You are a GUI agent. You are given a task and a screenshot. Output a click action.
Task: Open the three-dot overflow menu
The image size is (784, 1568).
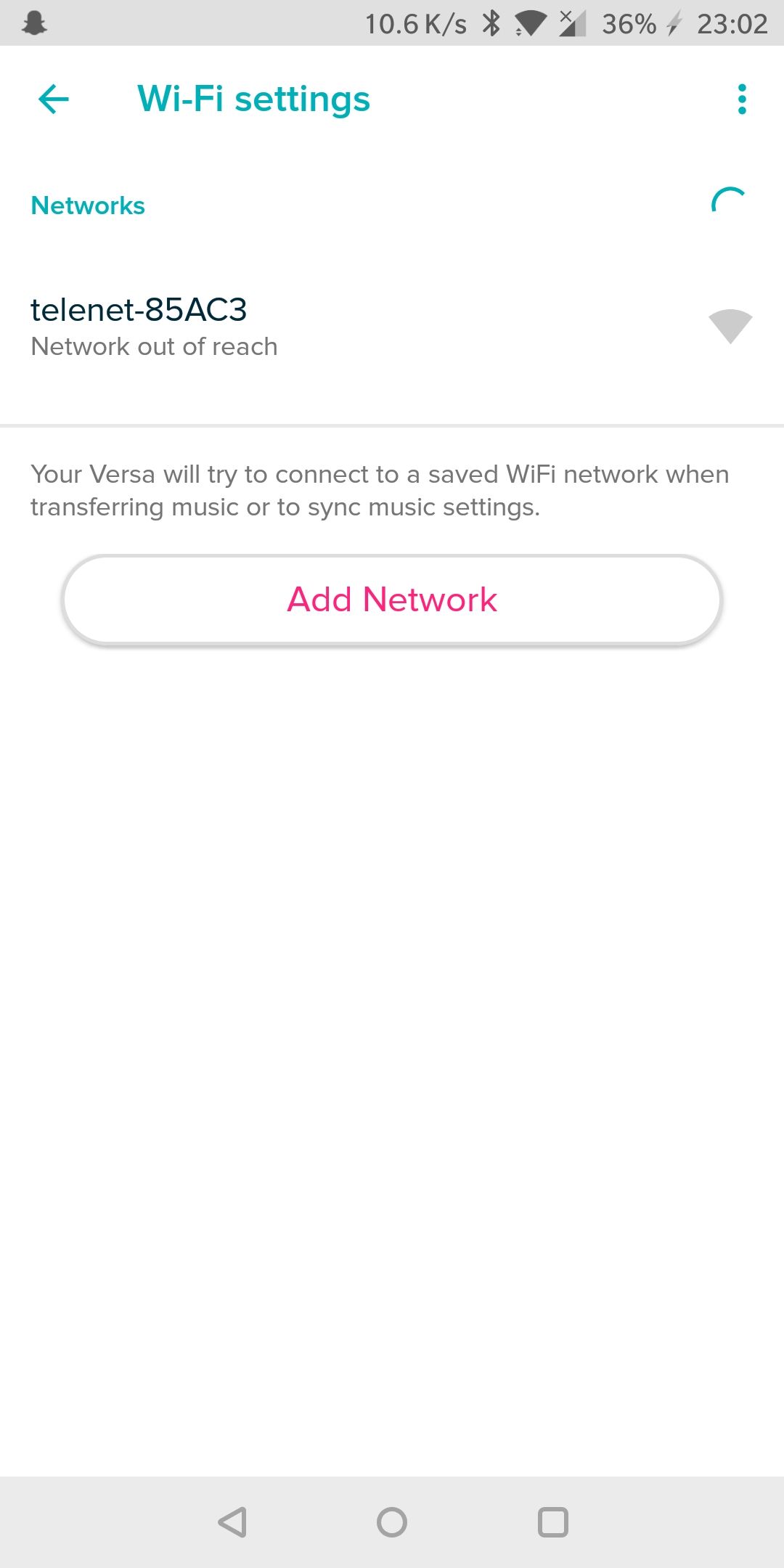coord(741,99)
